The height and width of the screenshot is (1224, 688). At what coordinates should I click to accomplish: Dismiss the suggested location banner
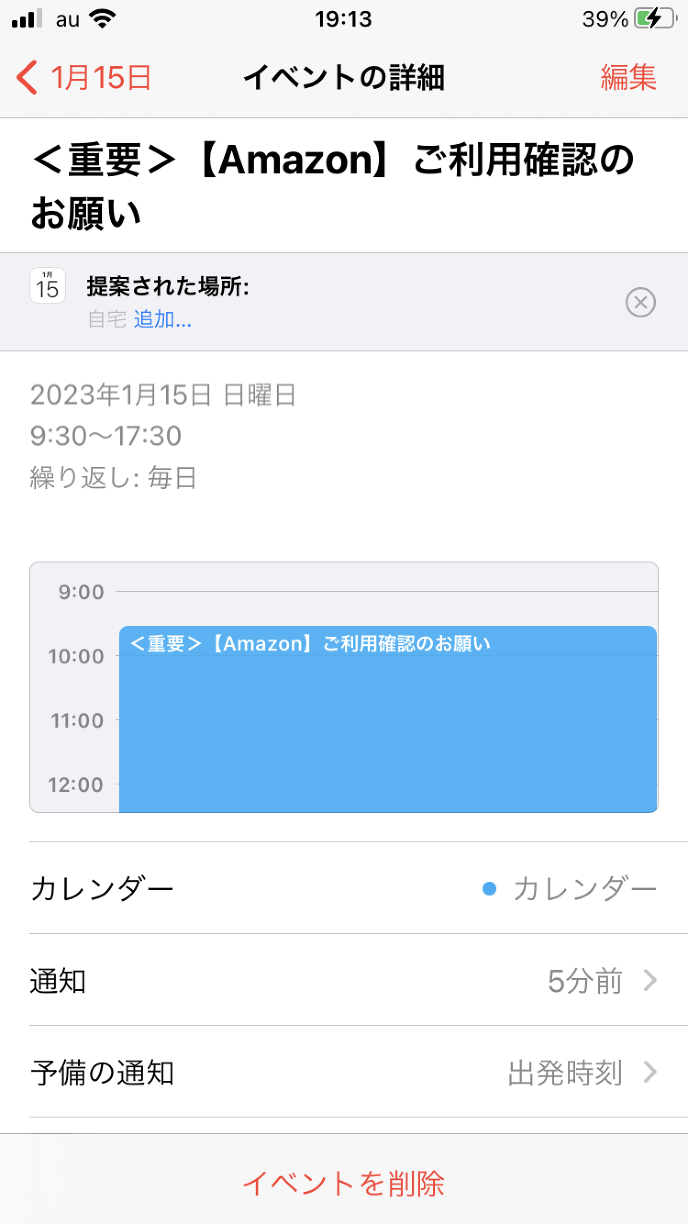tap(640, 302)
